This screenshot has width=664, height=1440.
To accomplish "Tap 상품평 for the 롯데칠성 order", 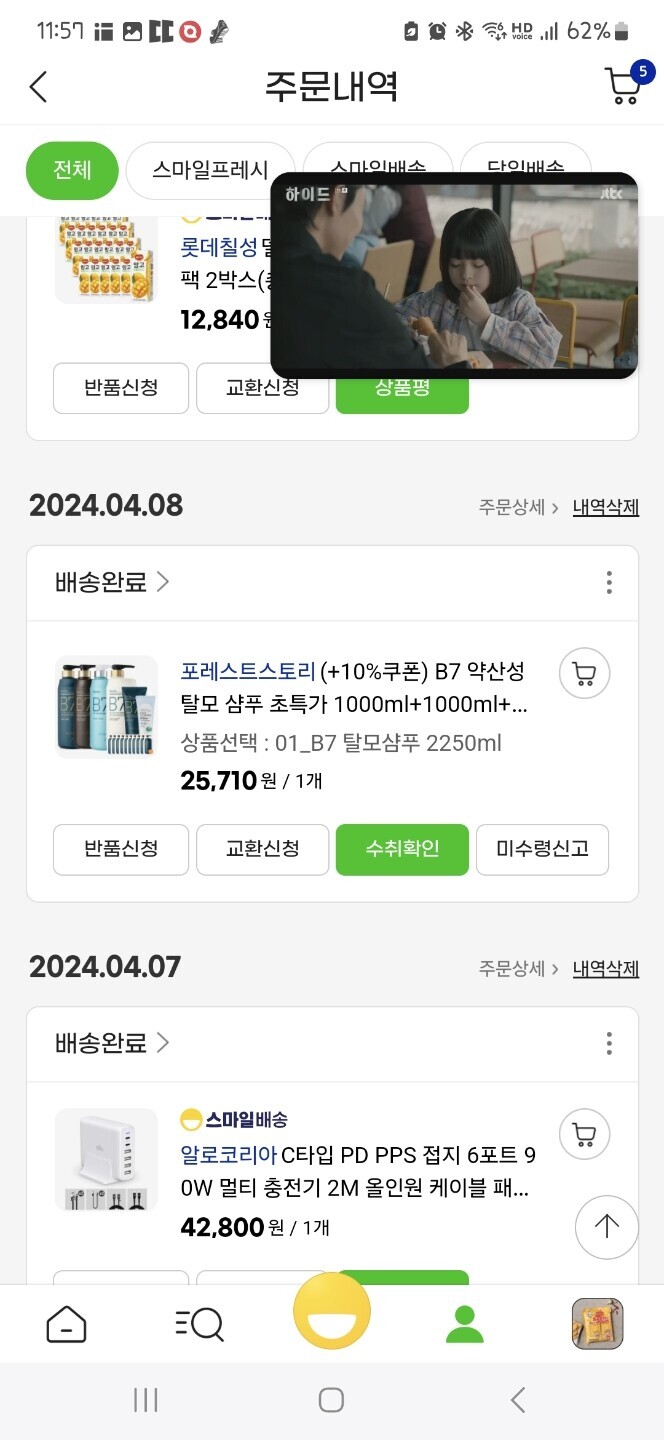I will point(402,388).
